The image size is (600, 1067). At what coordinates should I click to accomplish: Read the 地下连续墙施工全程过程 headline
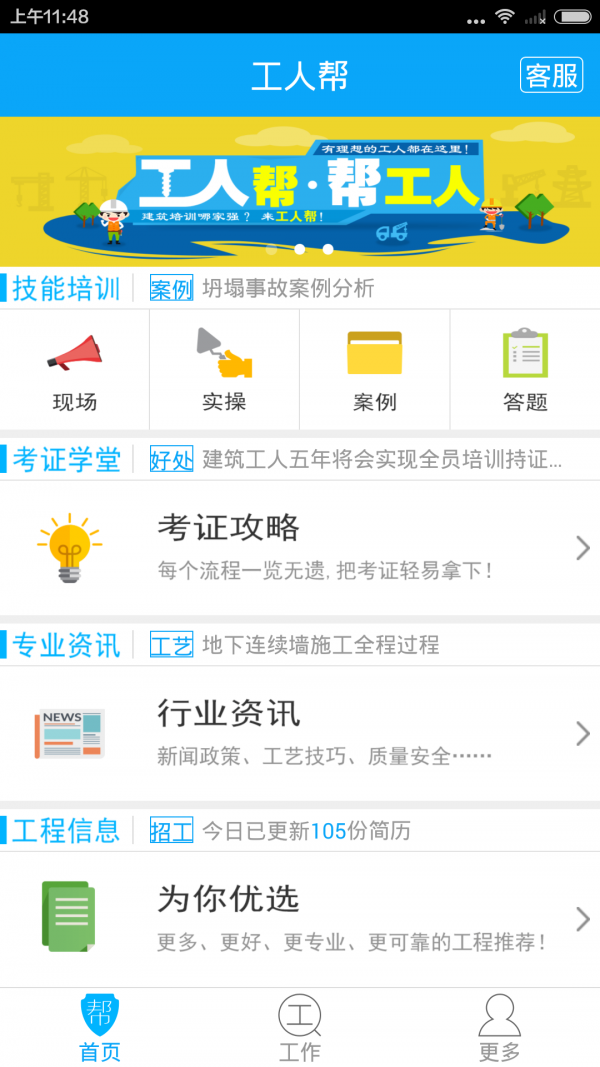(x=320, y=645)
